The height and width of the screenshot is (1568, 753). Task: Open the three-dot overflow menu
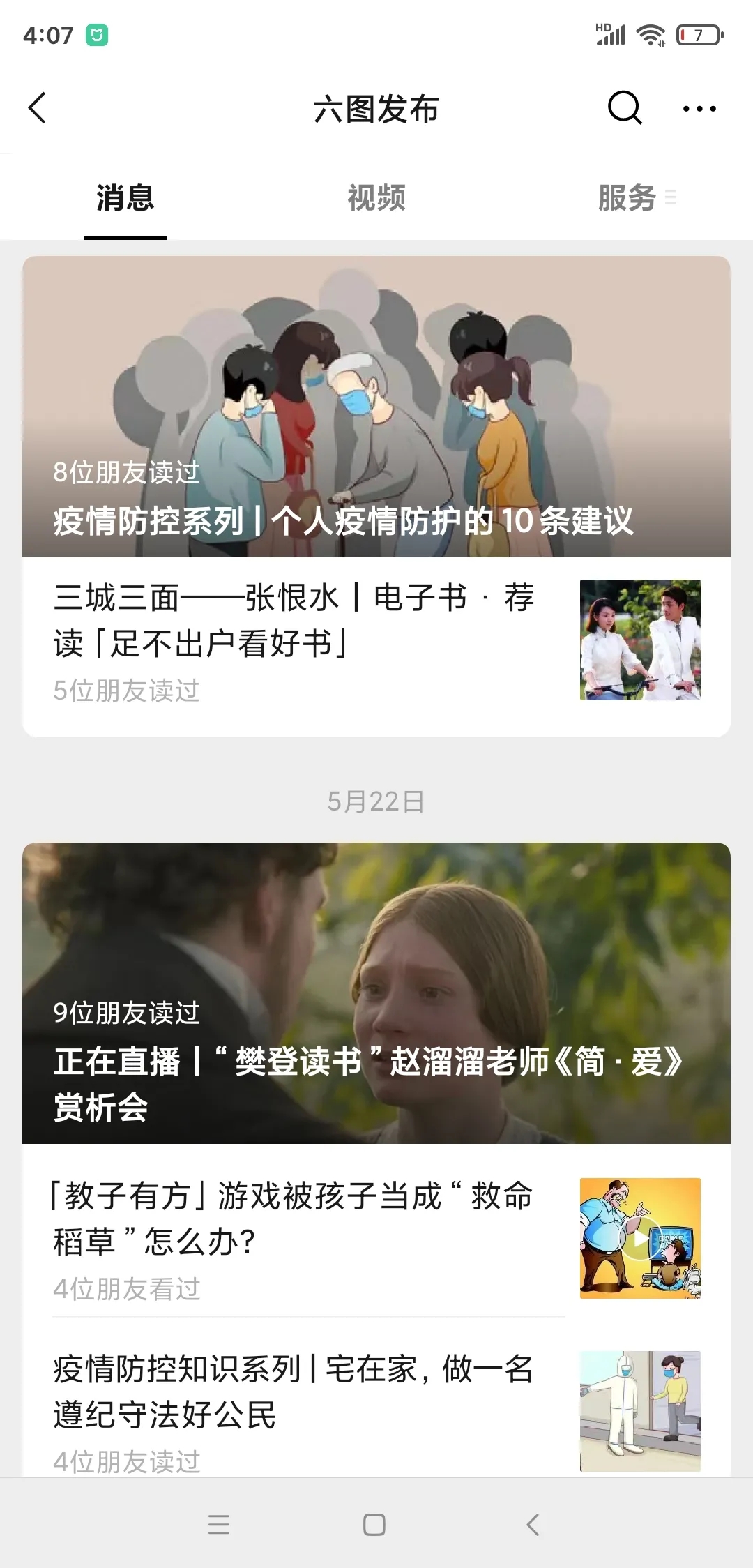[x=699, y=109]
